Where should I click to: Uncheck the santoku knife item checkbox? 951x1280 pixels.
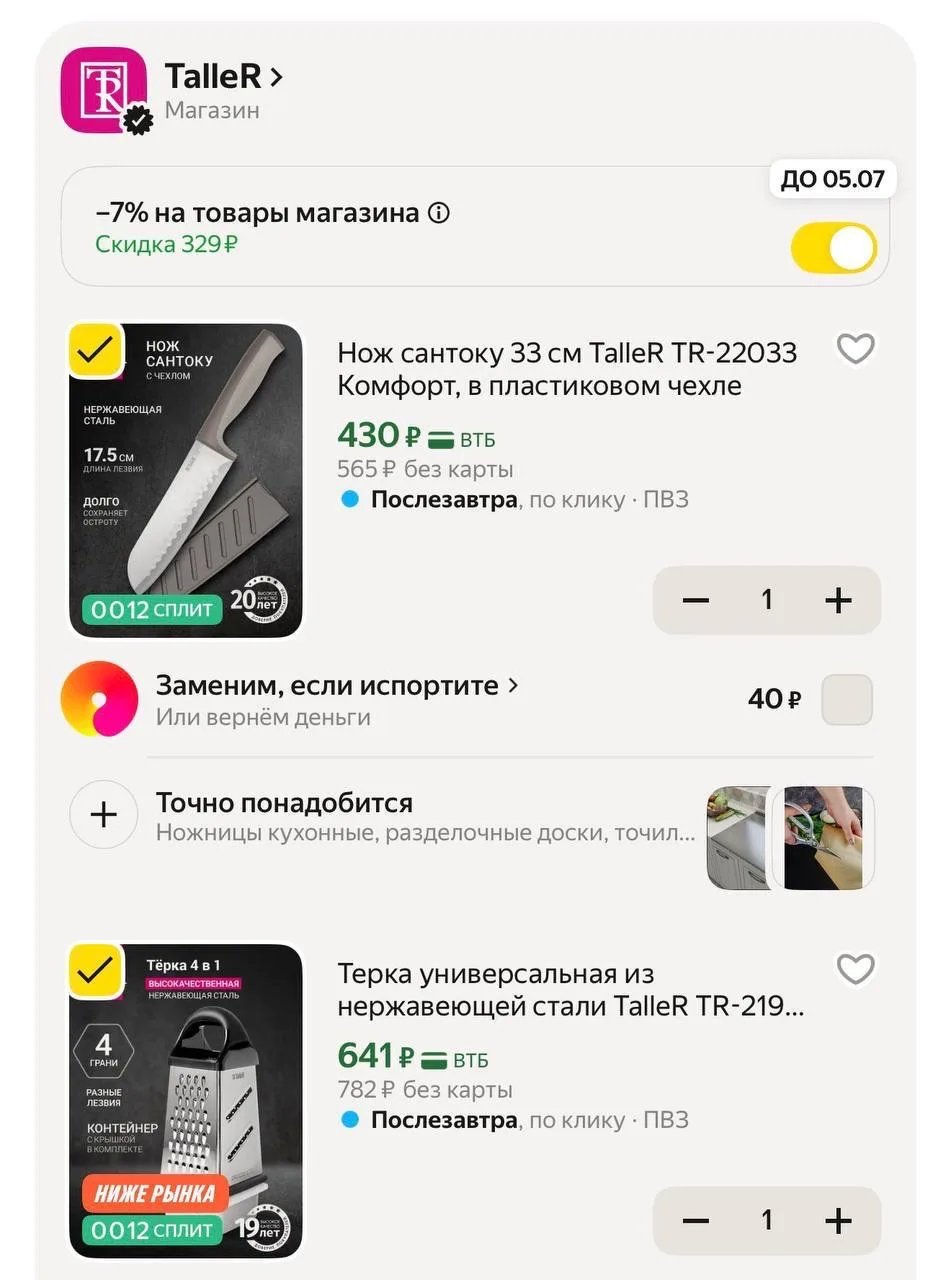coord(95,350)
